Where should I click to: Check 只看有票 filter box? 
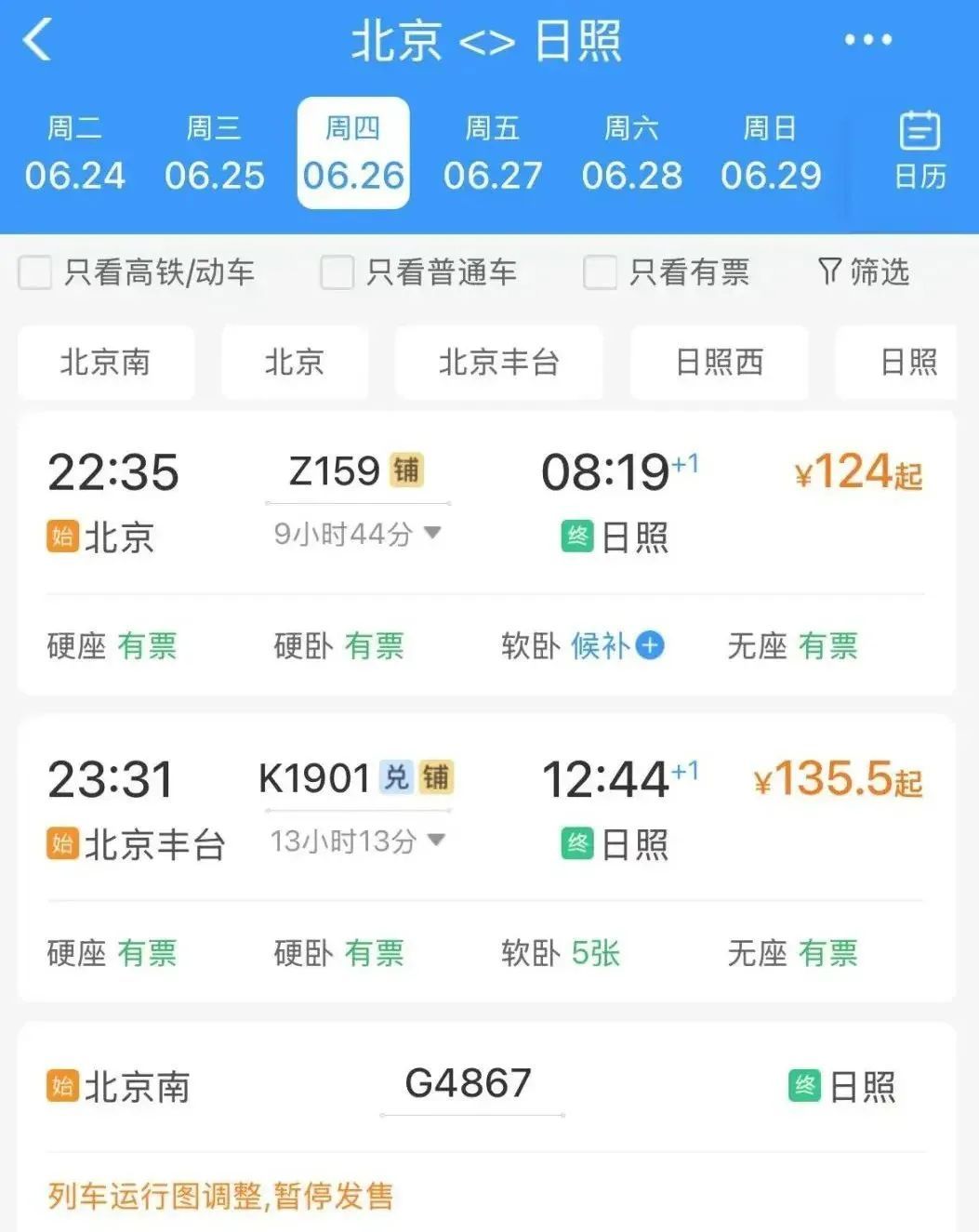click(x=600, y=273)
